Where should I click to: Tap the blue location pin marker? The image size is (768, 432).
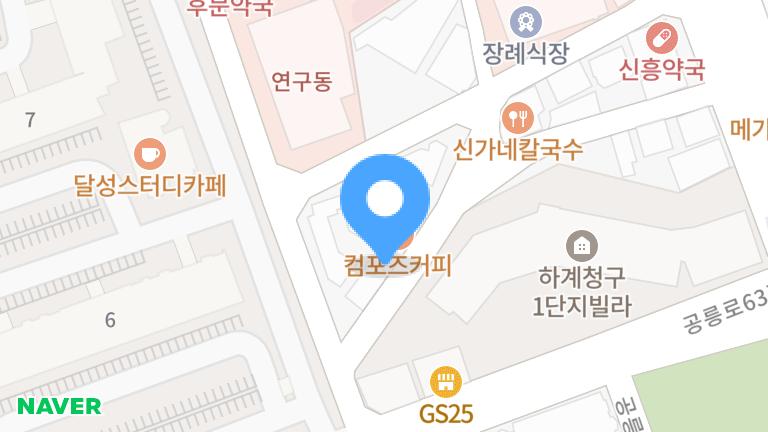(x=385, y=202)
